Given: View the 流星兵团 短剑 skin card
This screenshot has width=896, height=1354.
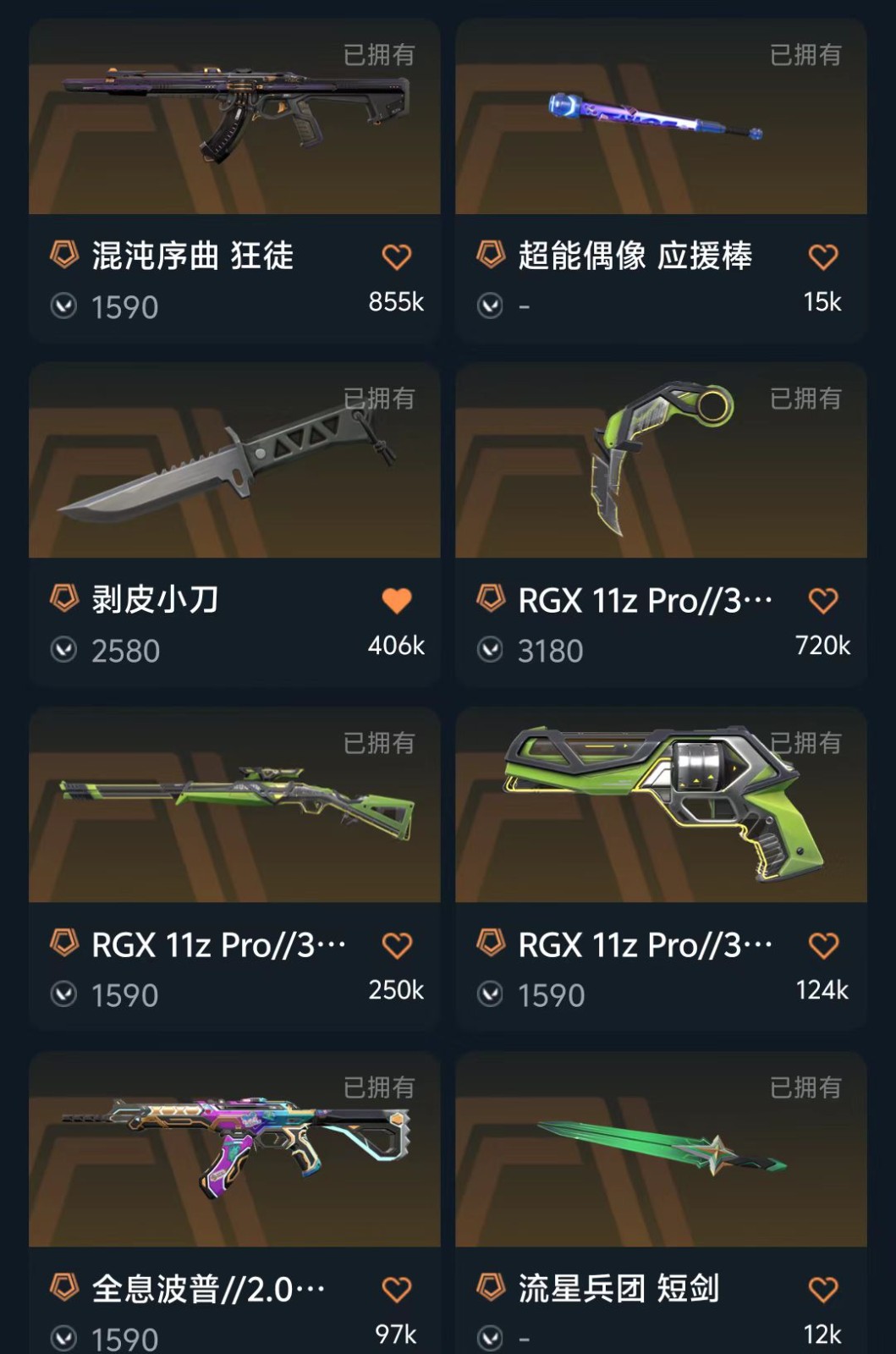Looking at the screenshot, I should click(661, 1151).
